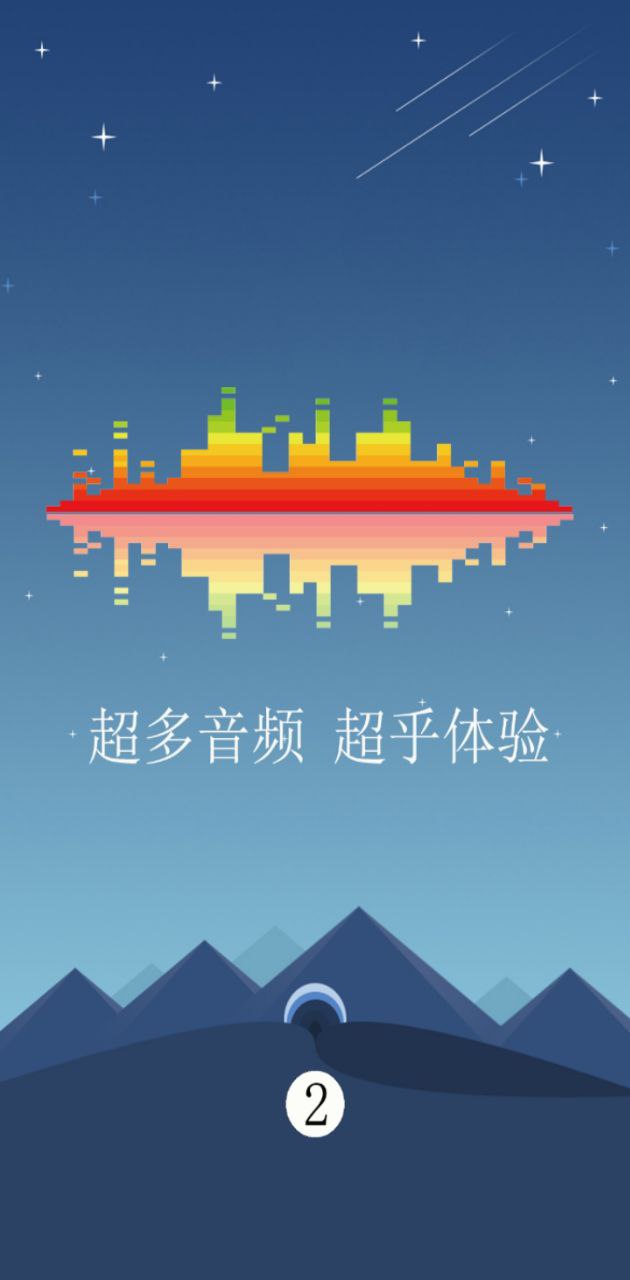Tap the countdown circle to skip the splash screen
The width and height of the screenshot is (630, 1280).
(x=315, y=1106)
